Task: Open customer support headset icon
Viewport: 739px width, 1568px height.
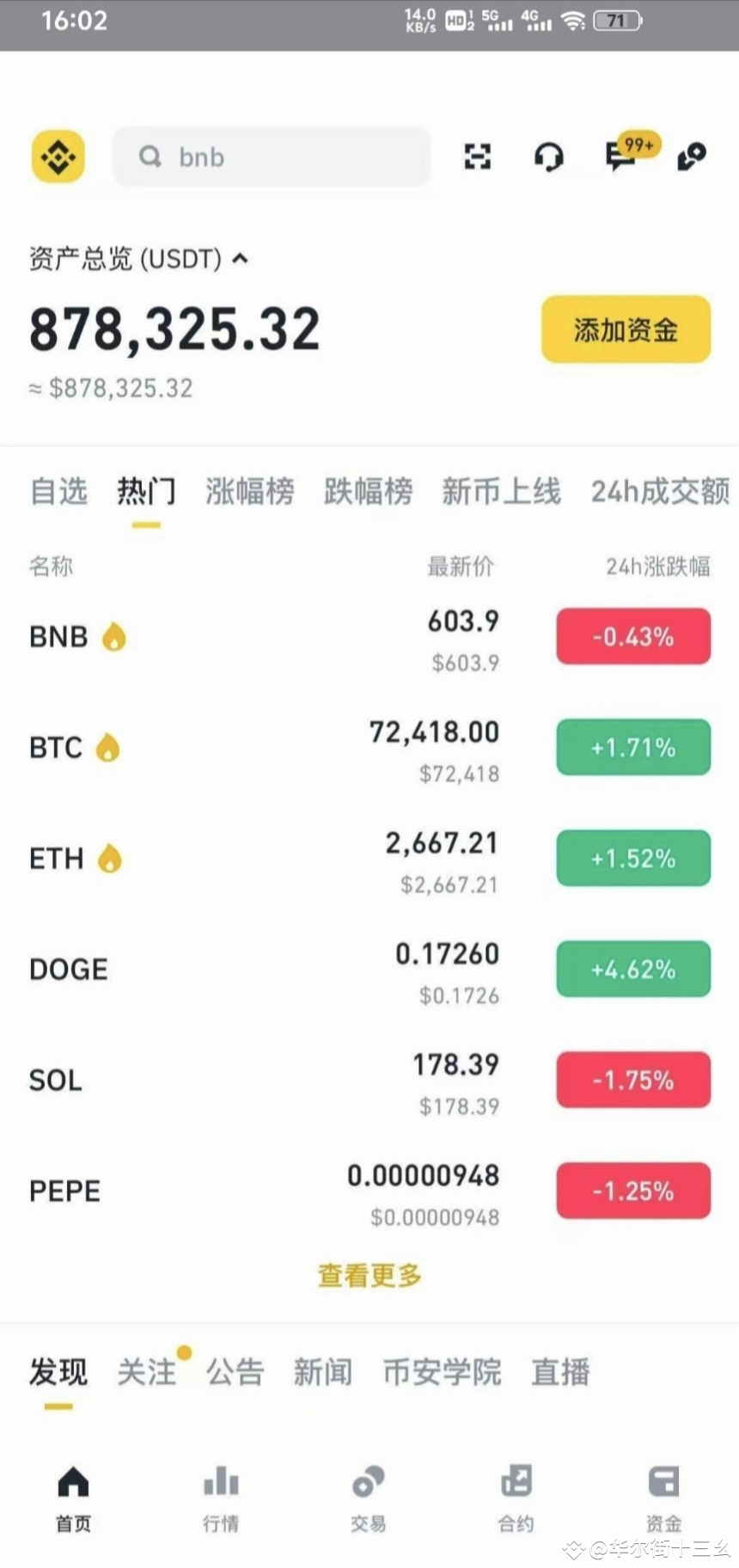Action: point(549,156)
